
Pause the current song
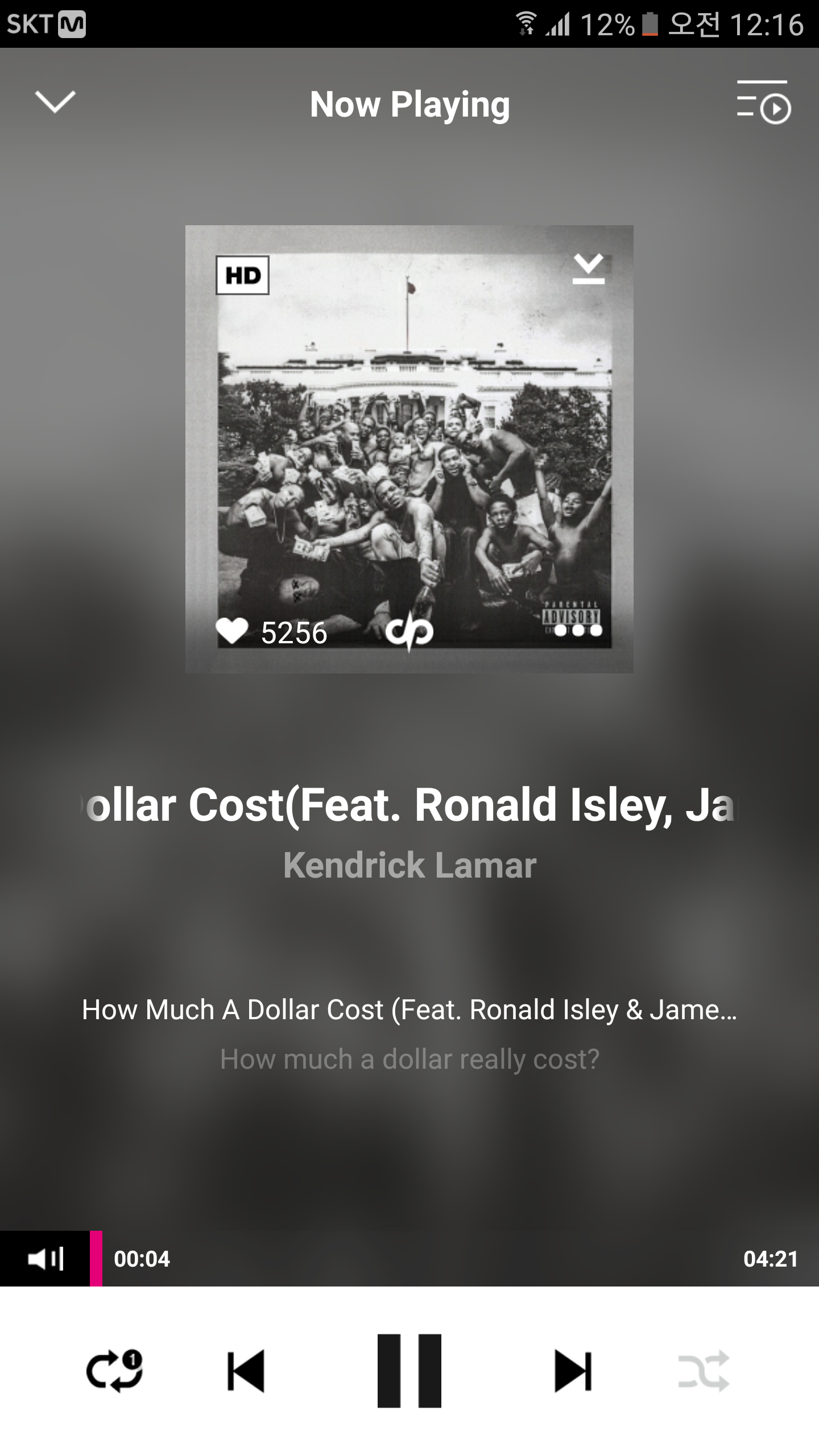point(409,1371)
